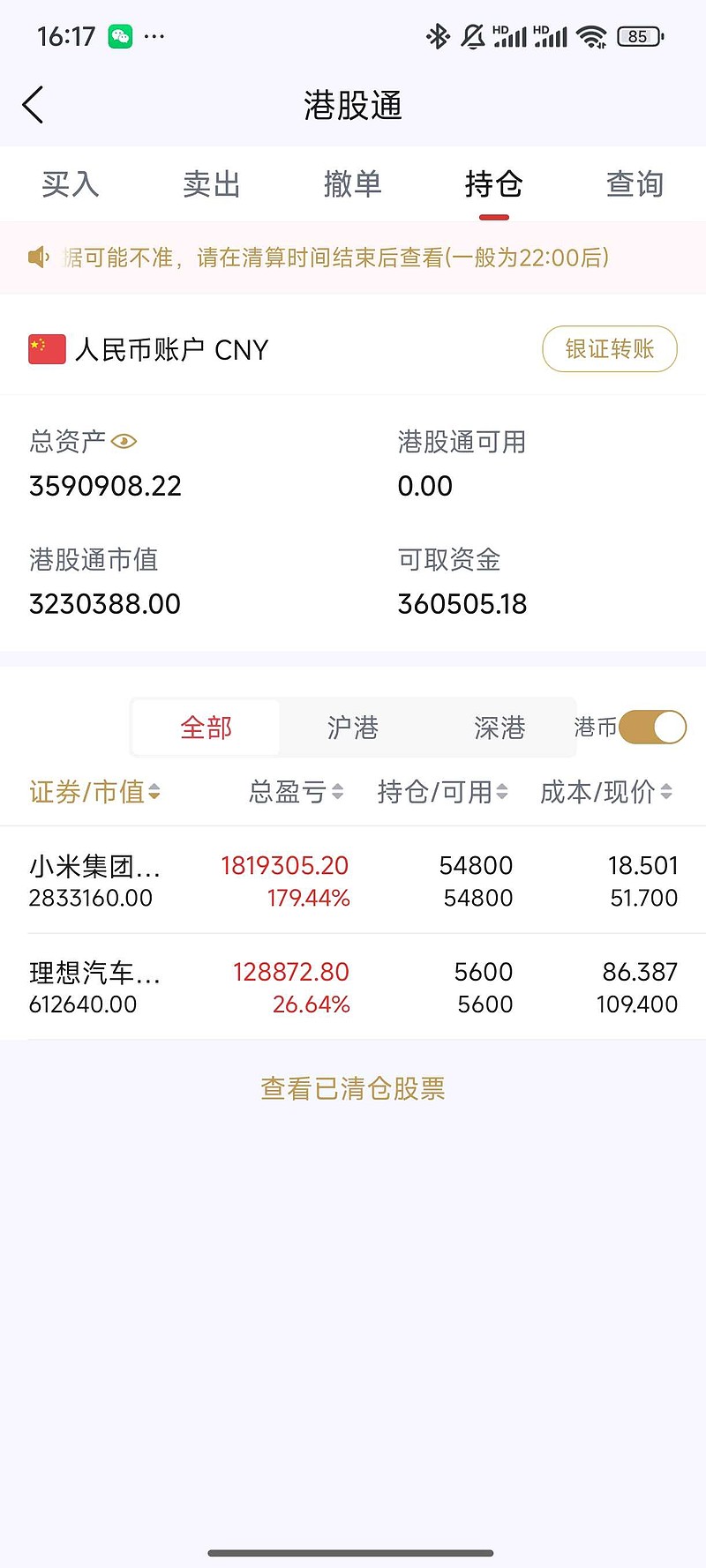Toggle the 港币 currency switch

(651, 727)
